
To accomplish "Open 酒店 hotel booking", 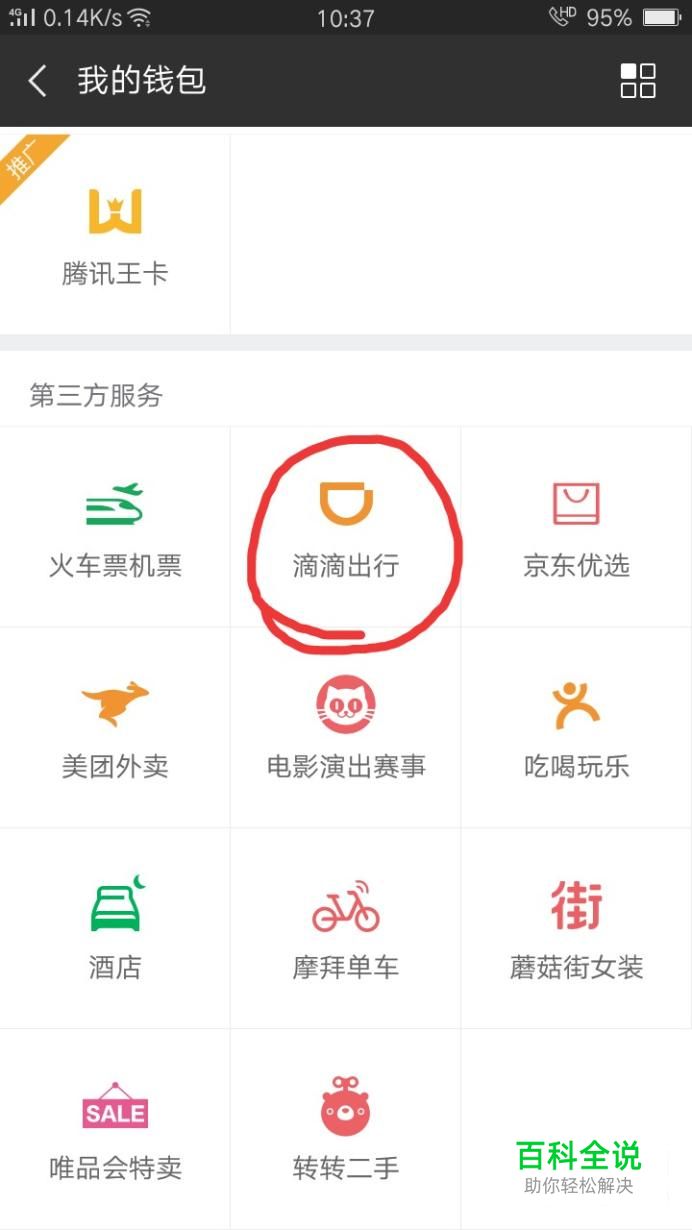I will point(115,928).
